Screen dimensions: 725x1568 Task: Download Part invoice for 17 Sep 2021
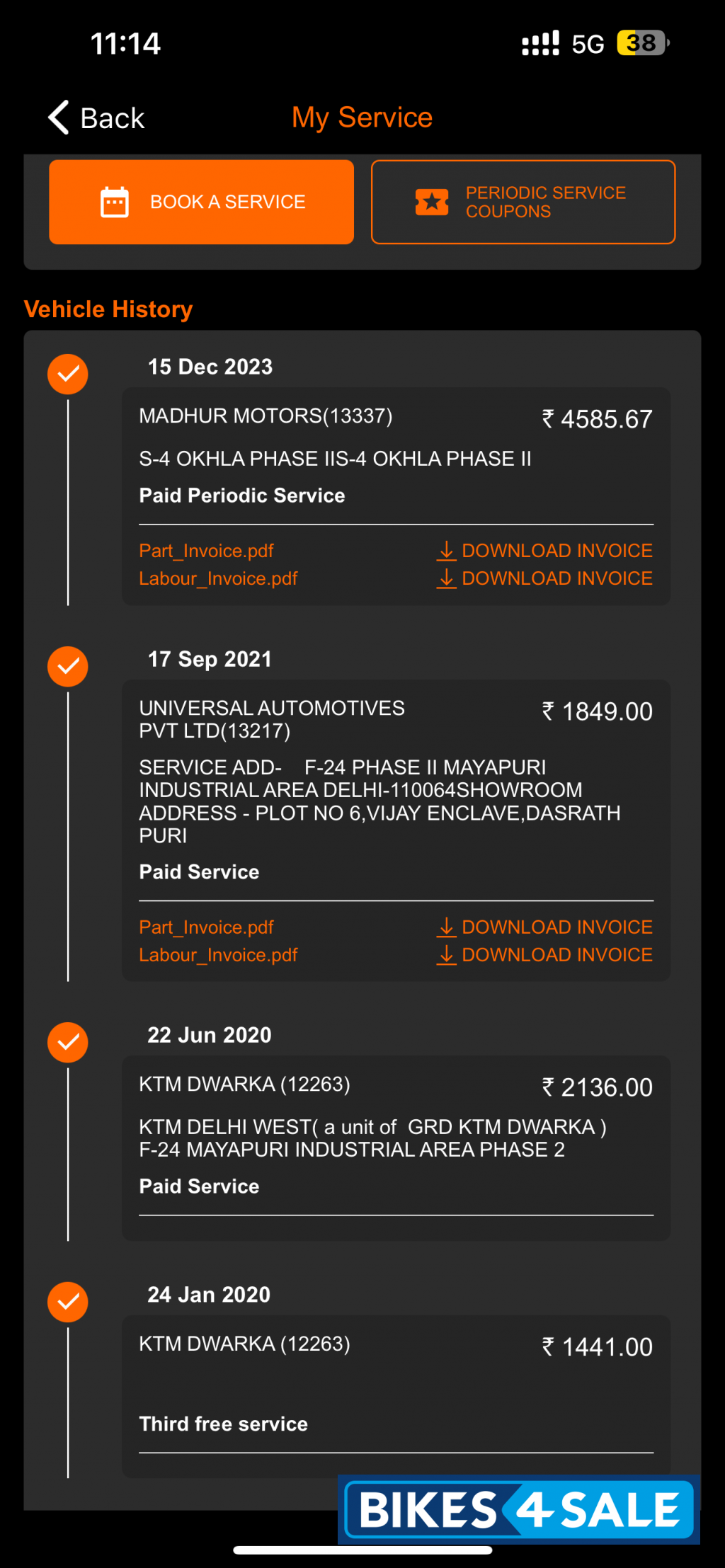click(544, 927)
